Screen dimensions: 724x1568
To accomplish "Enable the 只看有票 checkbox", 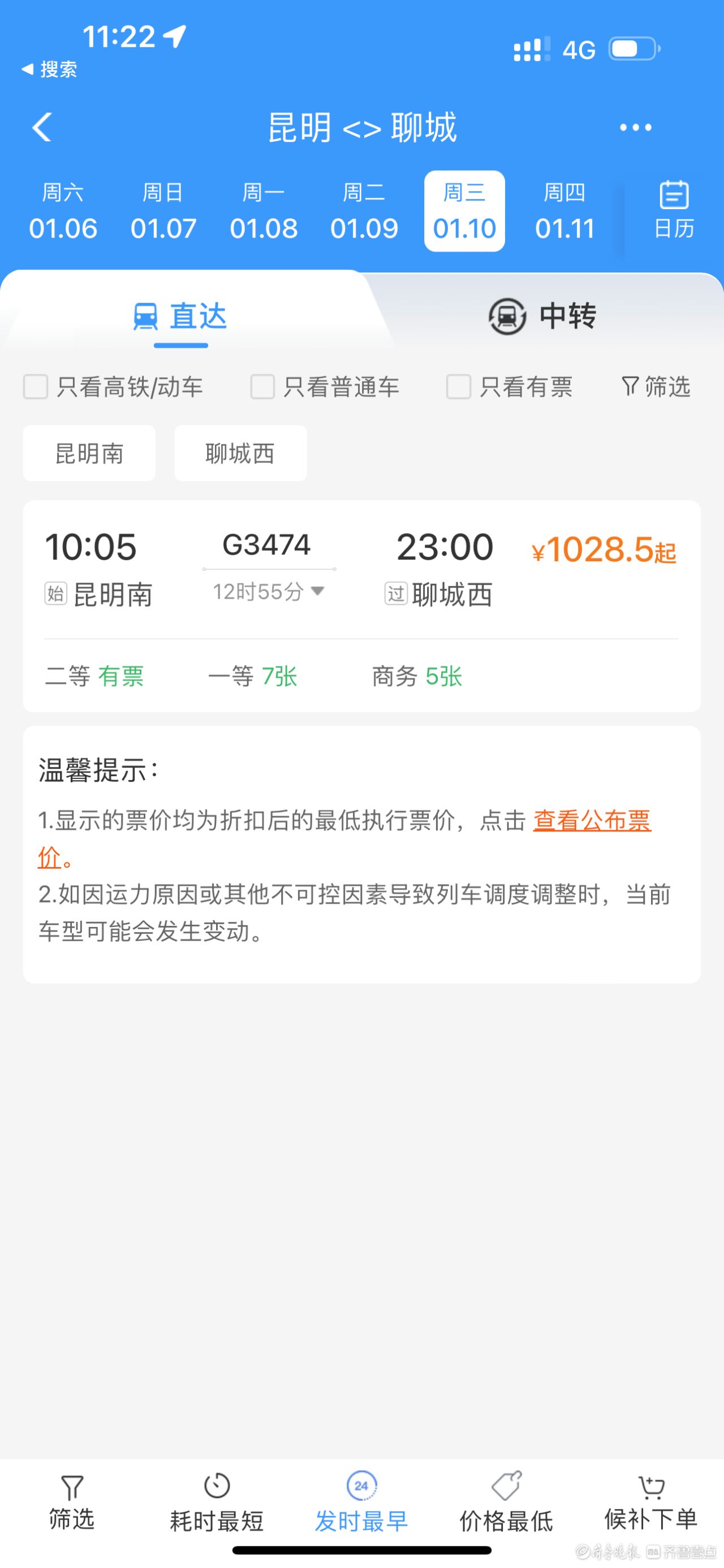I will pos(459,387).
